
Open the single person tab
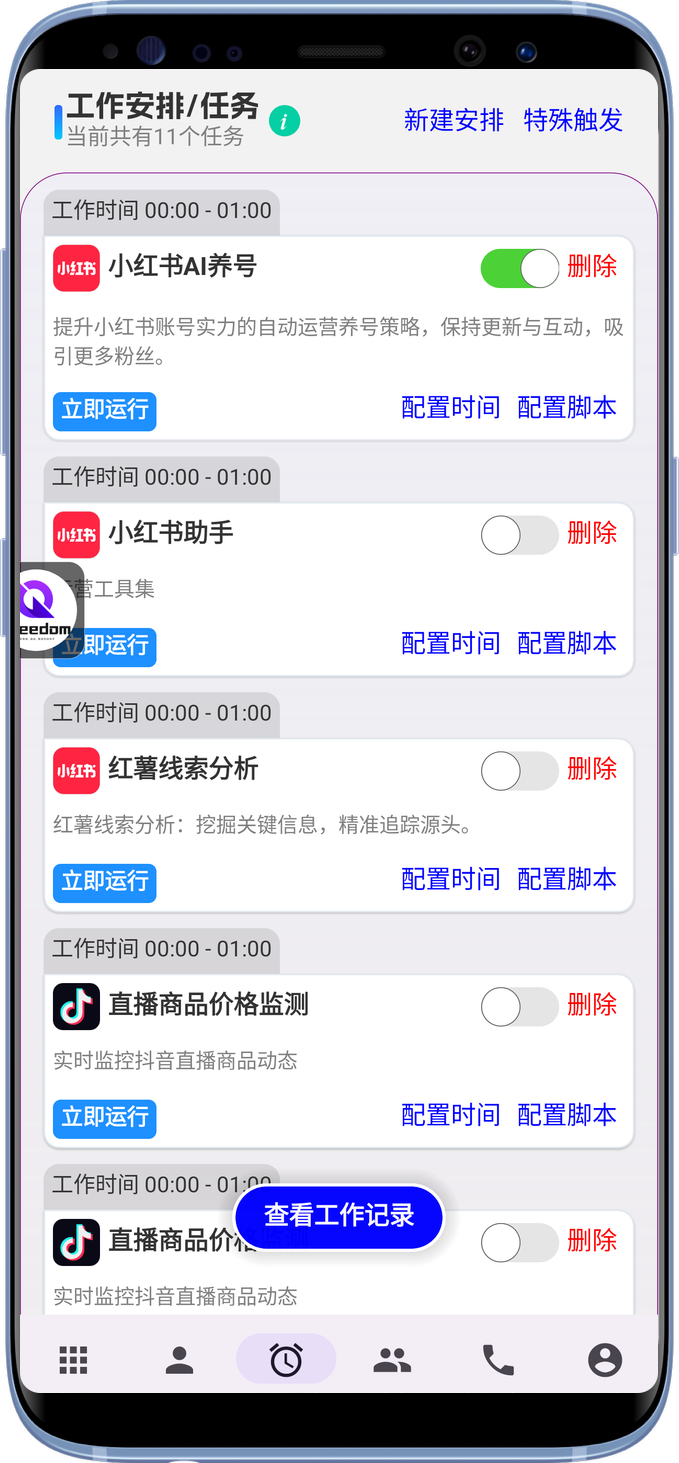[x=179, y=1360]
